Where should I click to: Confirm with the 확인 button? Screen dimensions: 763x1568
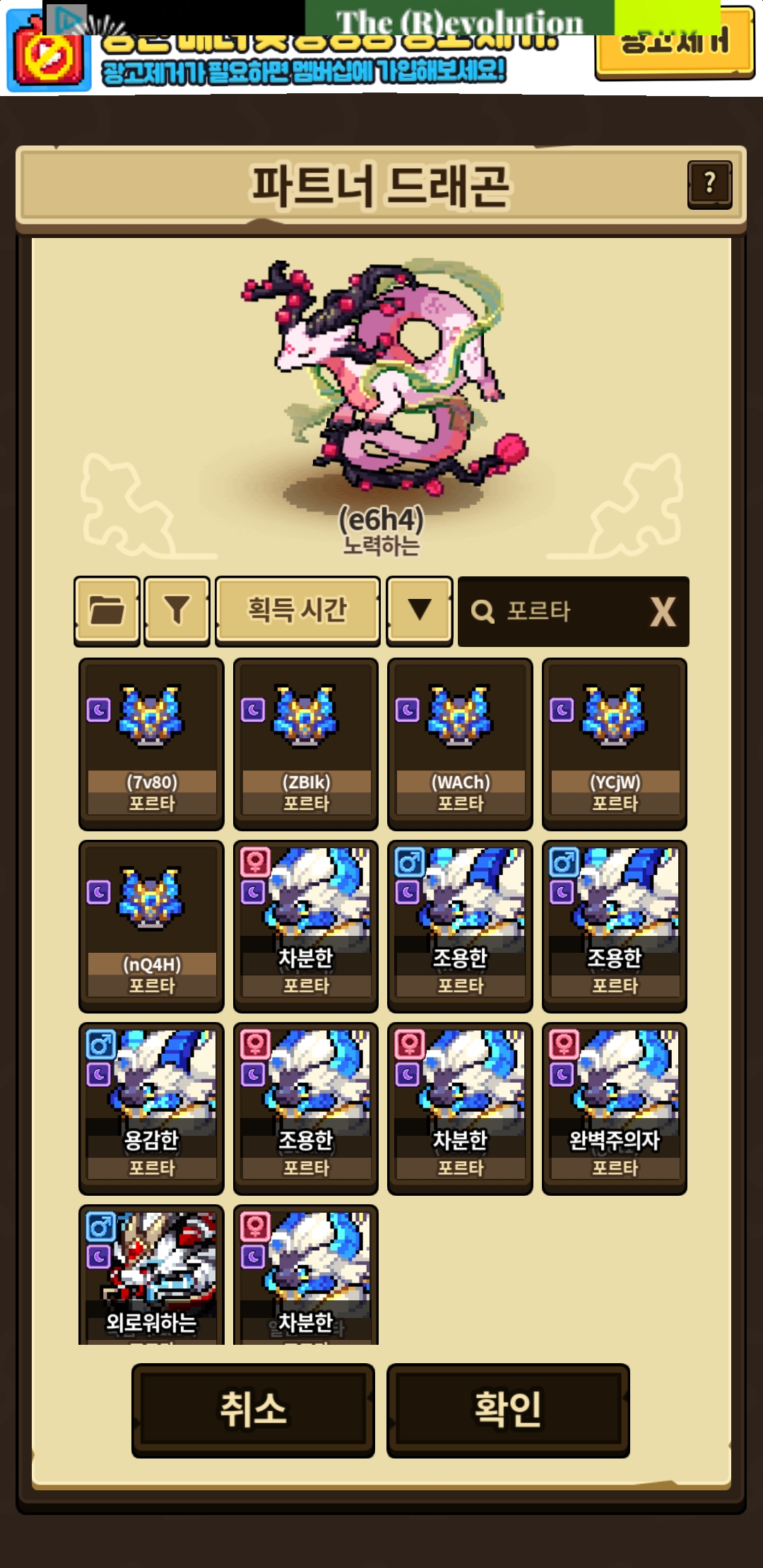pos(508,1410)
